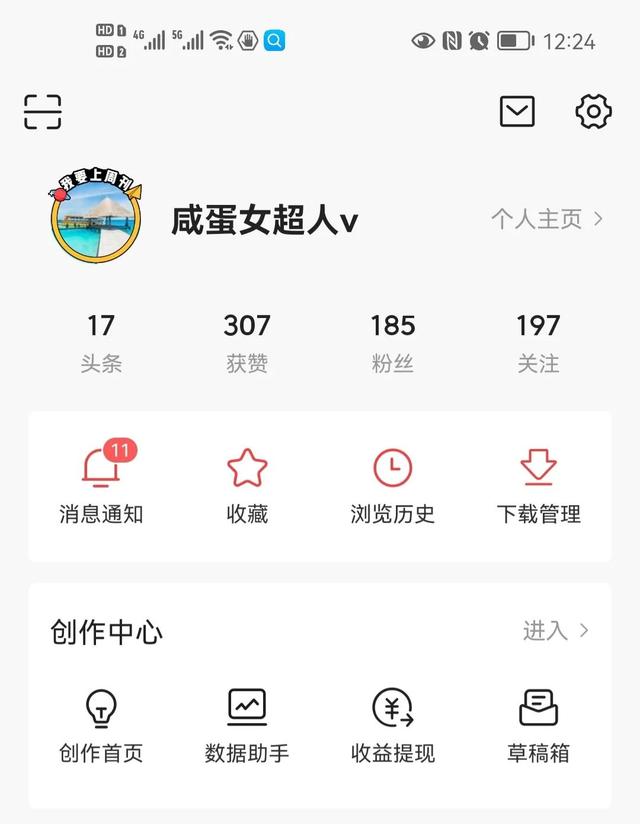The height and width of the screenshot is (824, 640).
Task: Open 消息通知 message notifications
Action: (101, 486)
